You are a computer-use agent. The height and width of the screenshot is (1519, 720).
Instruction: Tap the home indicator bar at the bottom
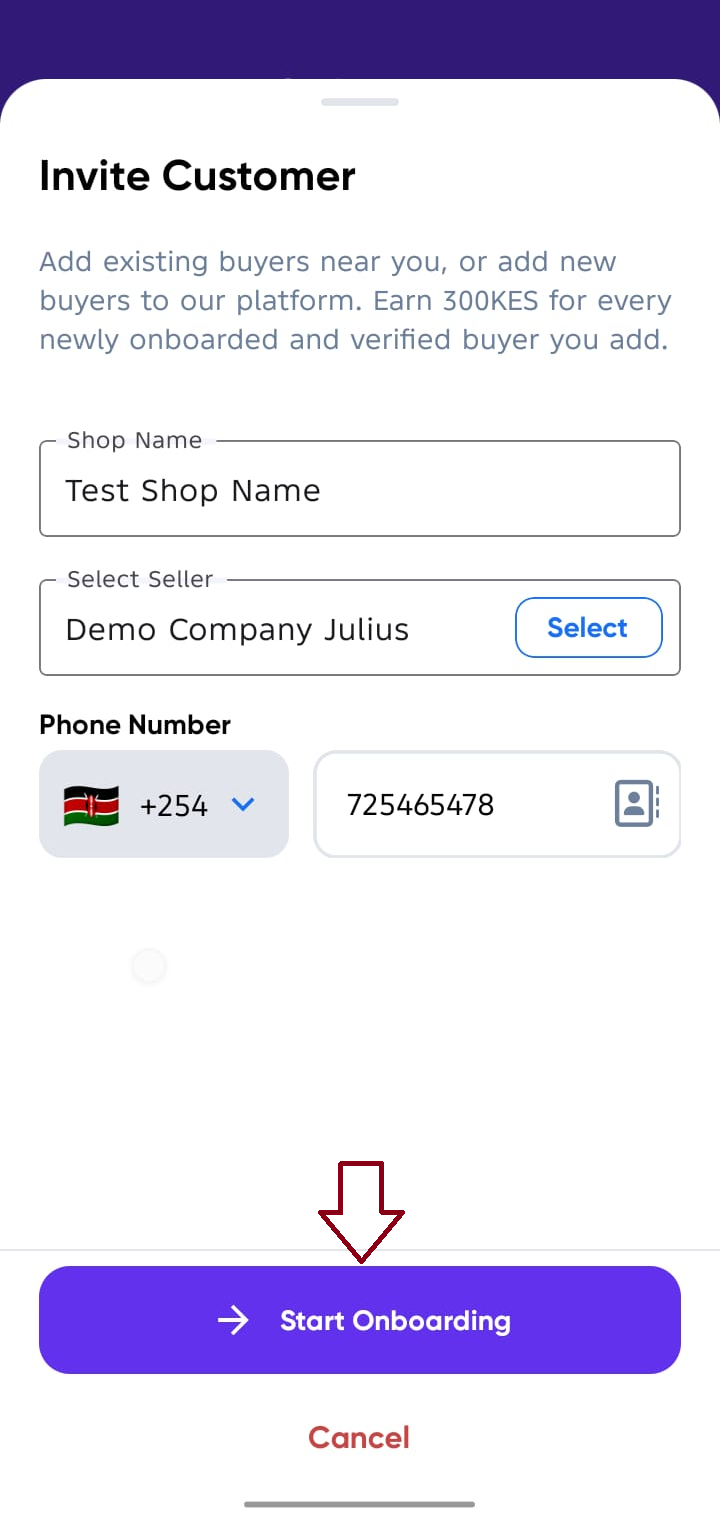click(359, 1503)
